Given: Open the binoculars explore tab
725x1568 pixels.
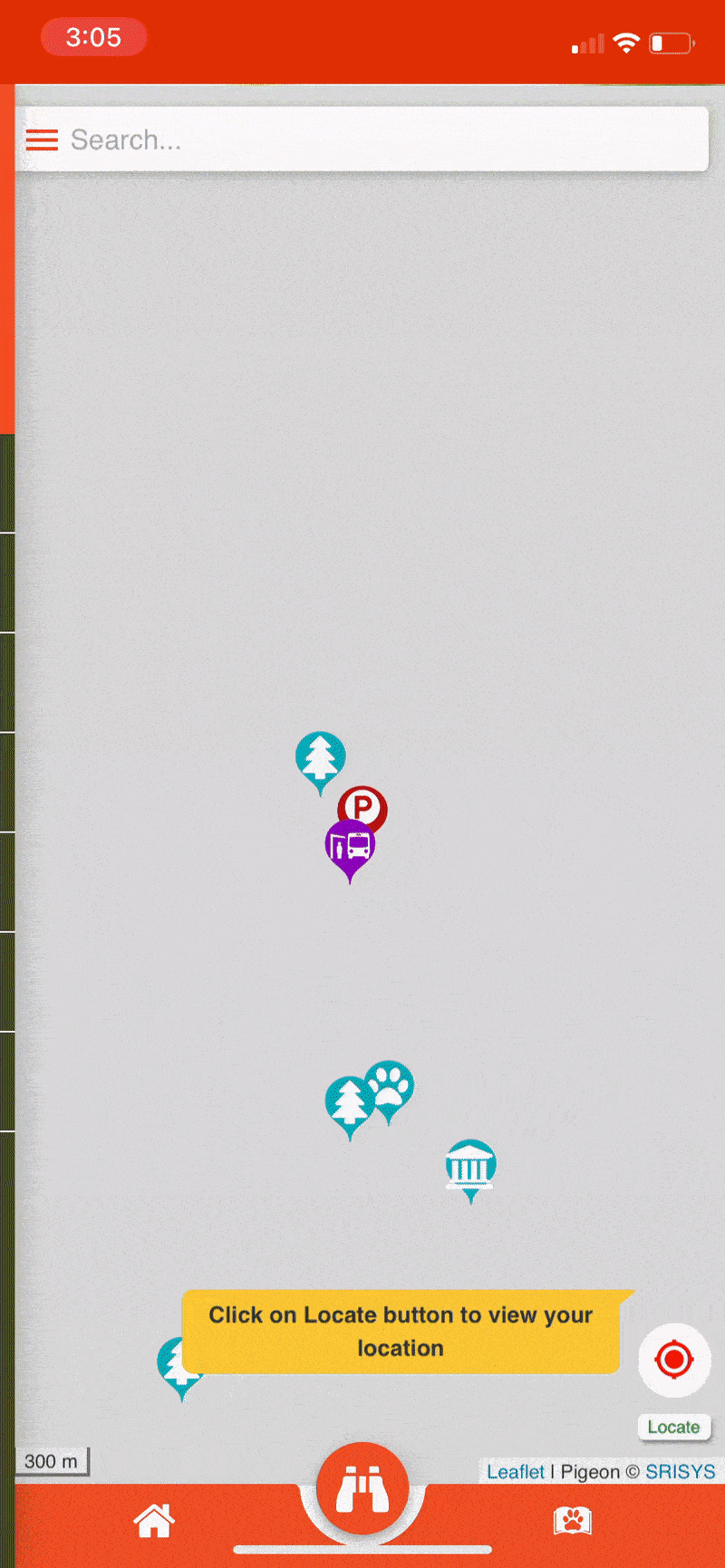Looking at the screenshot, I should coord(362,1490).
